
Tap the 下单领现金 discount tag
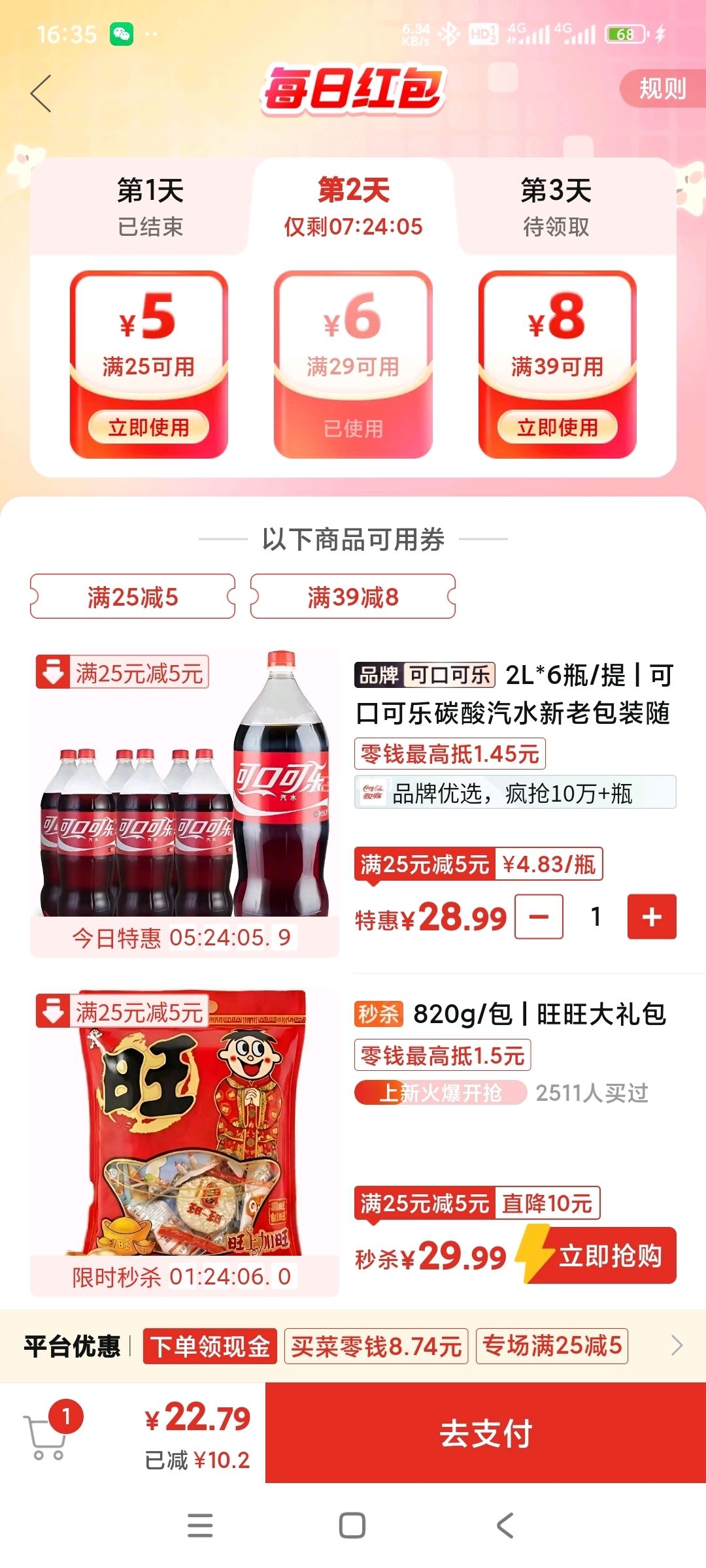(x=210, y=1346)
